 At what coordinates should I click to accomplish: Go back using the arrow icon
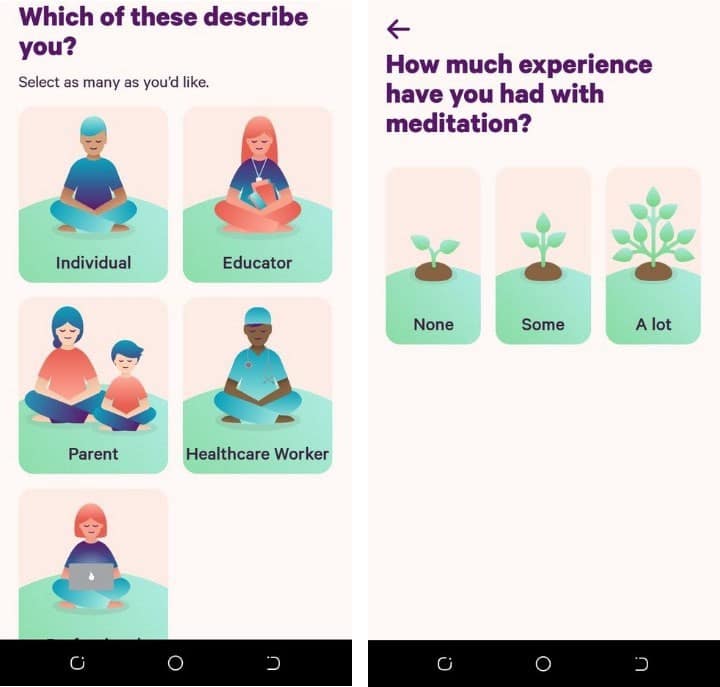click(x=398, y=29)
